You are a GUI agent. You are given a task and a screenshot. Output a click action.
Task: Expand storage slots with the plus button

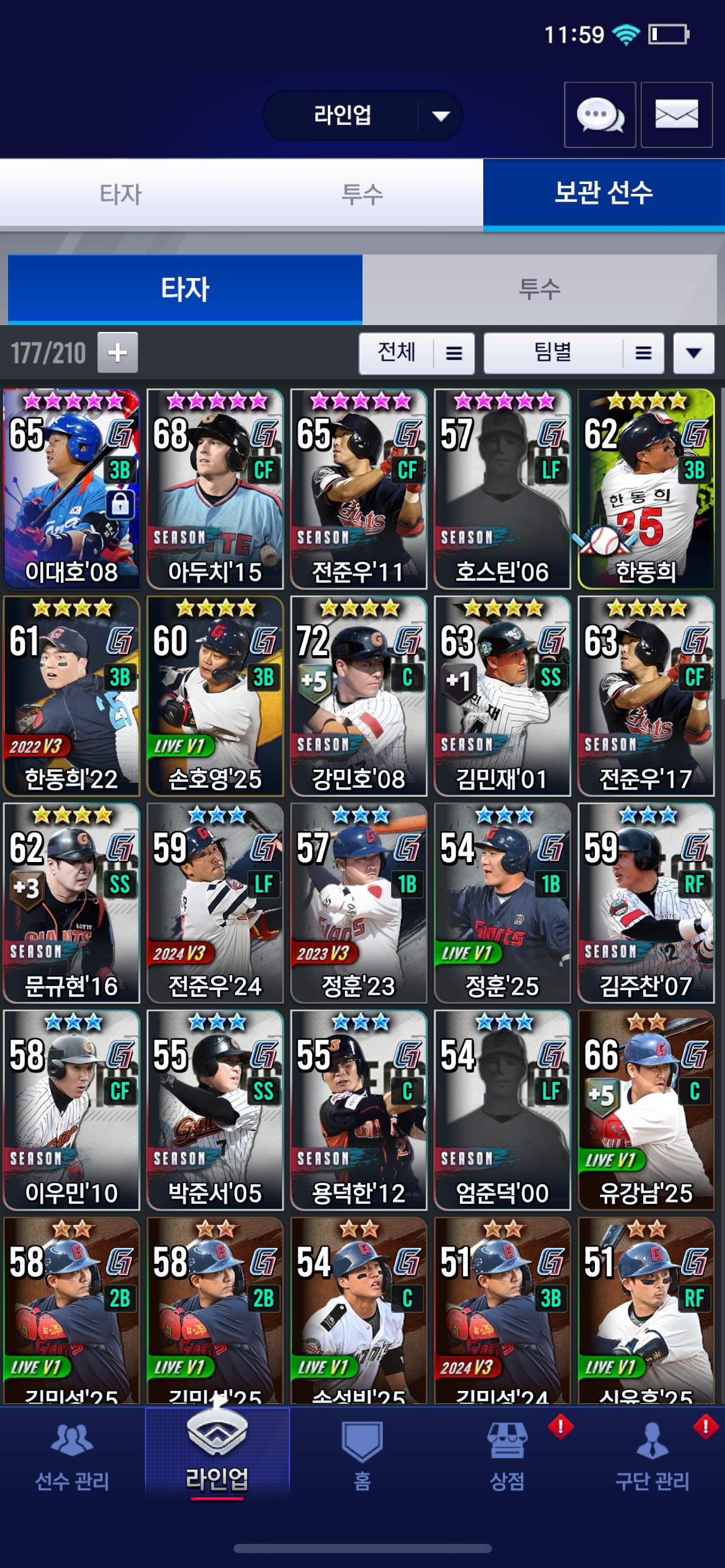coord(118,353)
